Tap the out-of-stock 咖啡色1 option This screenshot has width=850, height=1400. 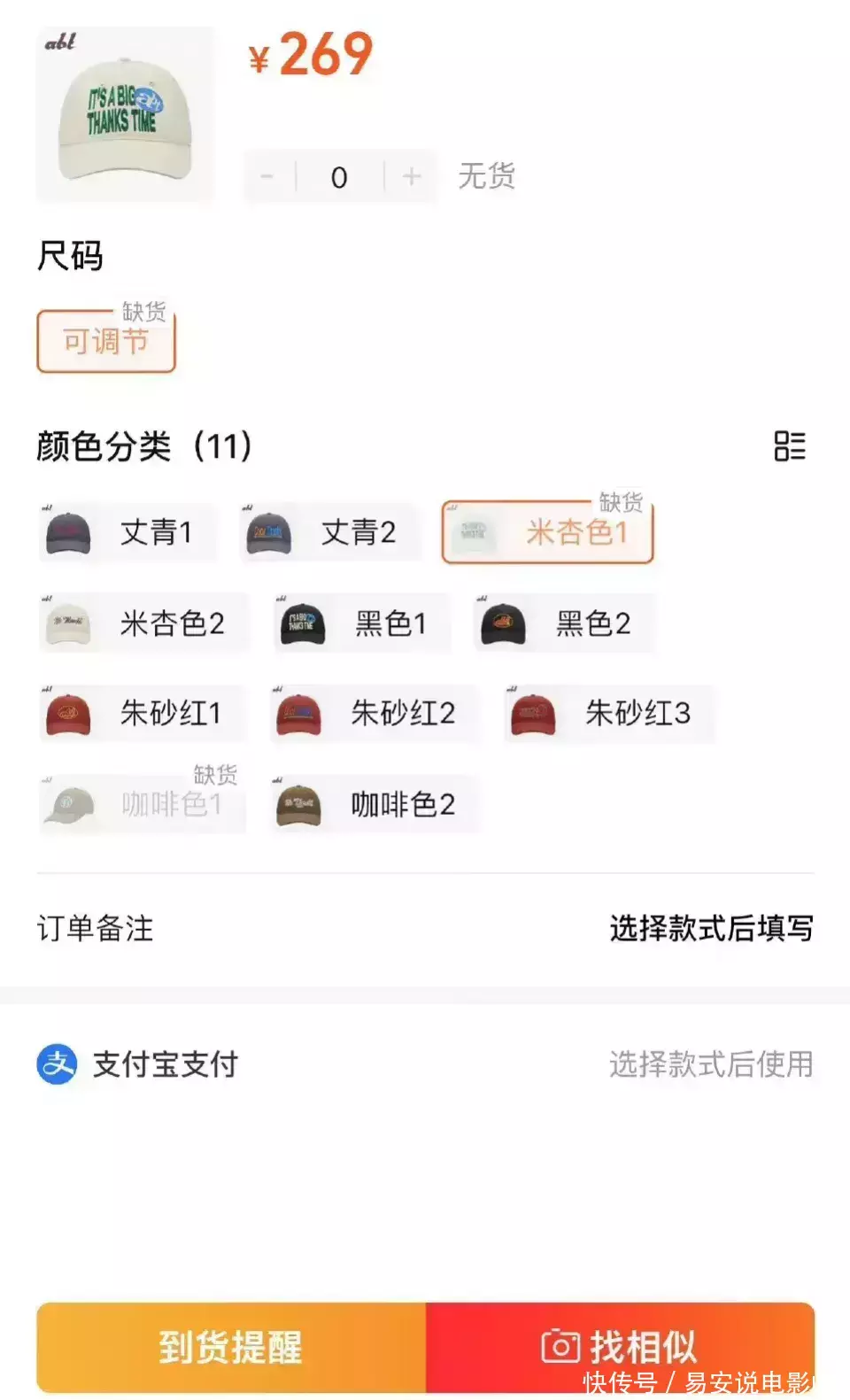142,804
